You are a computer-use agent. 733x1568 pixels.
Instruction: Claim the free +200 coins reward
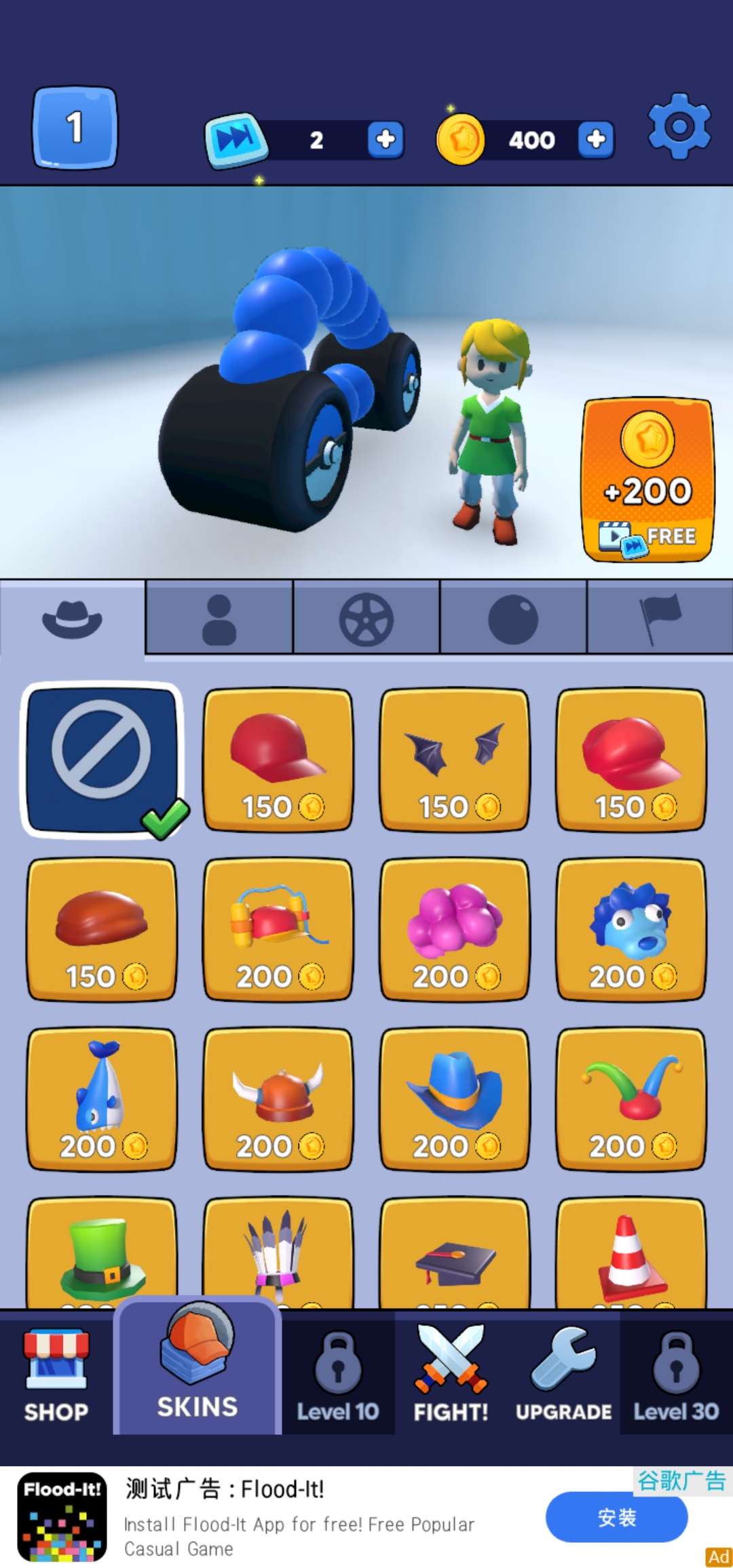(647, 481)
